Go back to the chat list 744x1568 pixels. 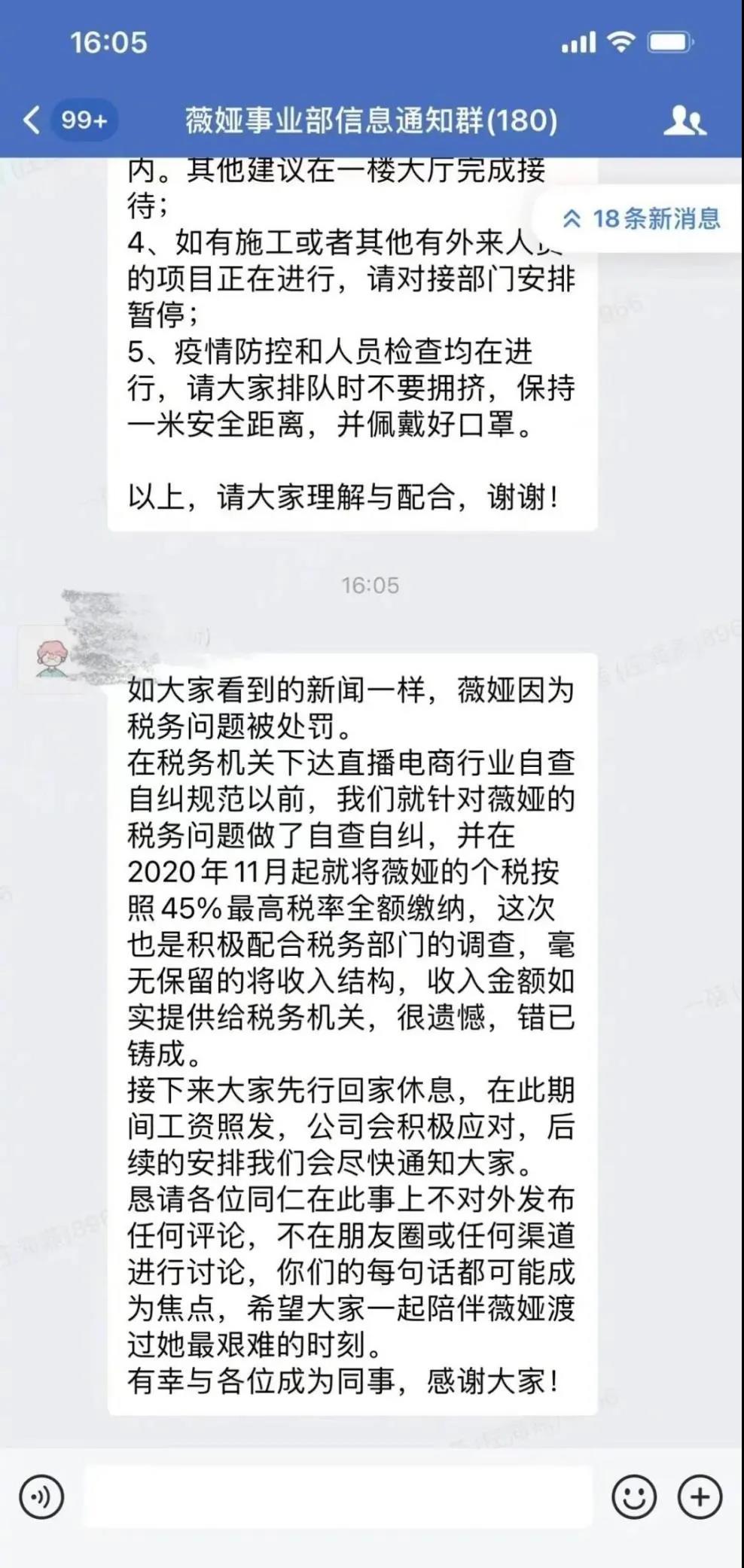[32, 120]
